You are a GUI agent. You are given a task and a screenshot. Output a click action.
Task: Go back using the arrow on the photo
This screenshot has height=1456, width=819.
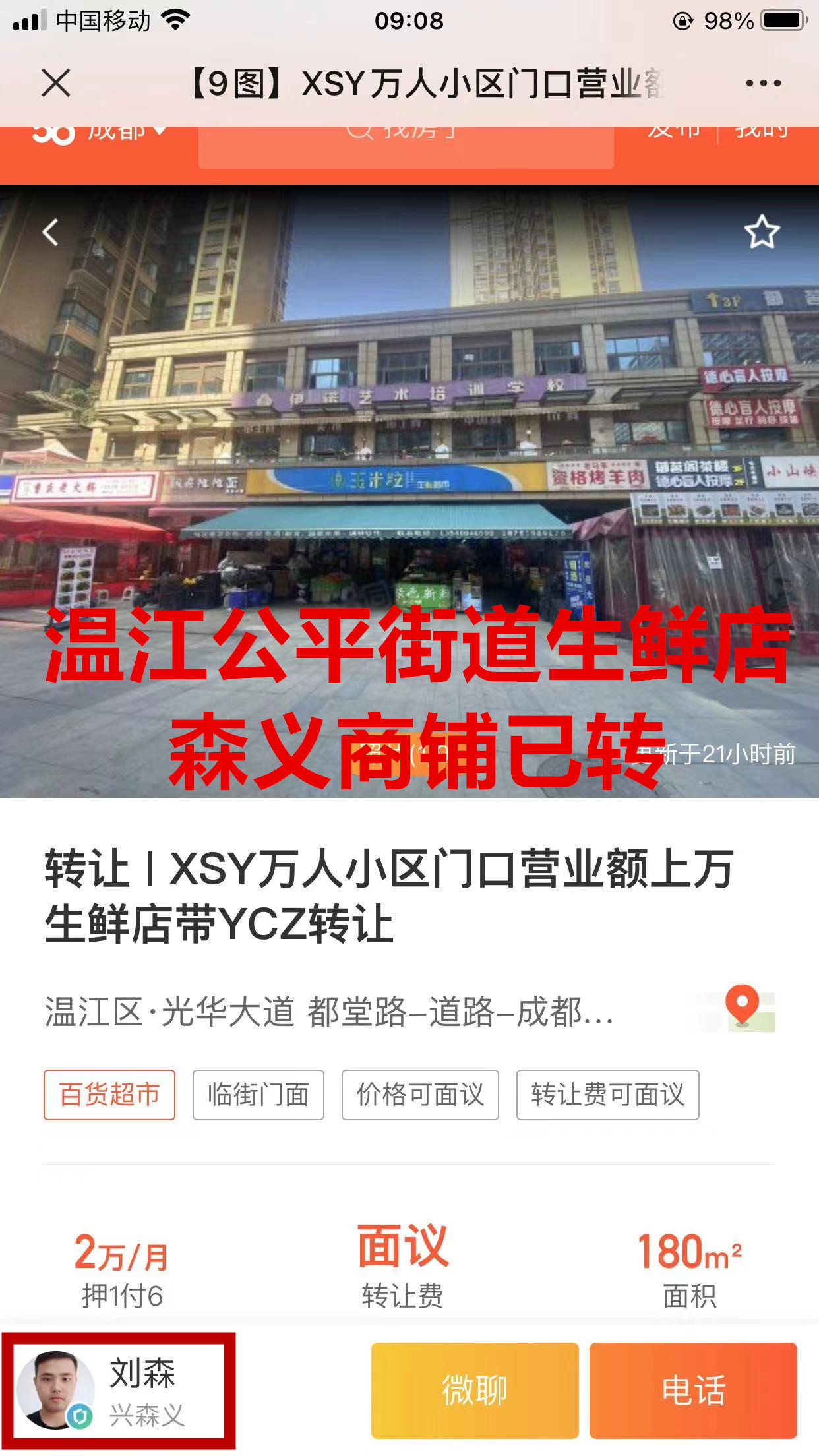coord(51,232)
